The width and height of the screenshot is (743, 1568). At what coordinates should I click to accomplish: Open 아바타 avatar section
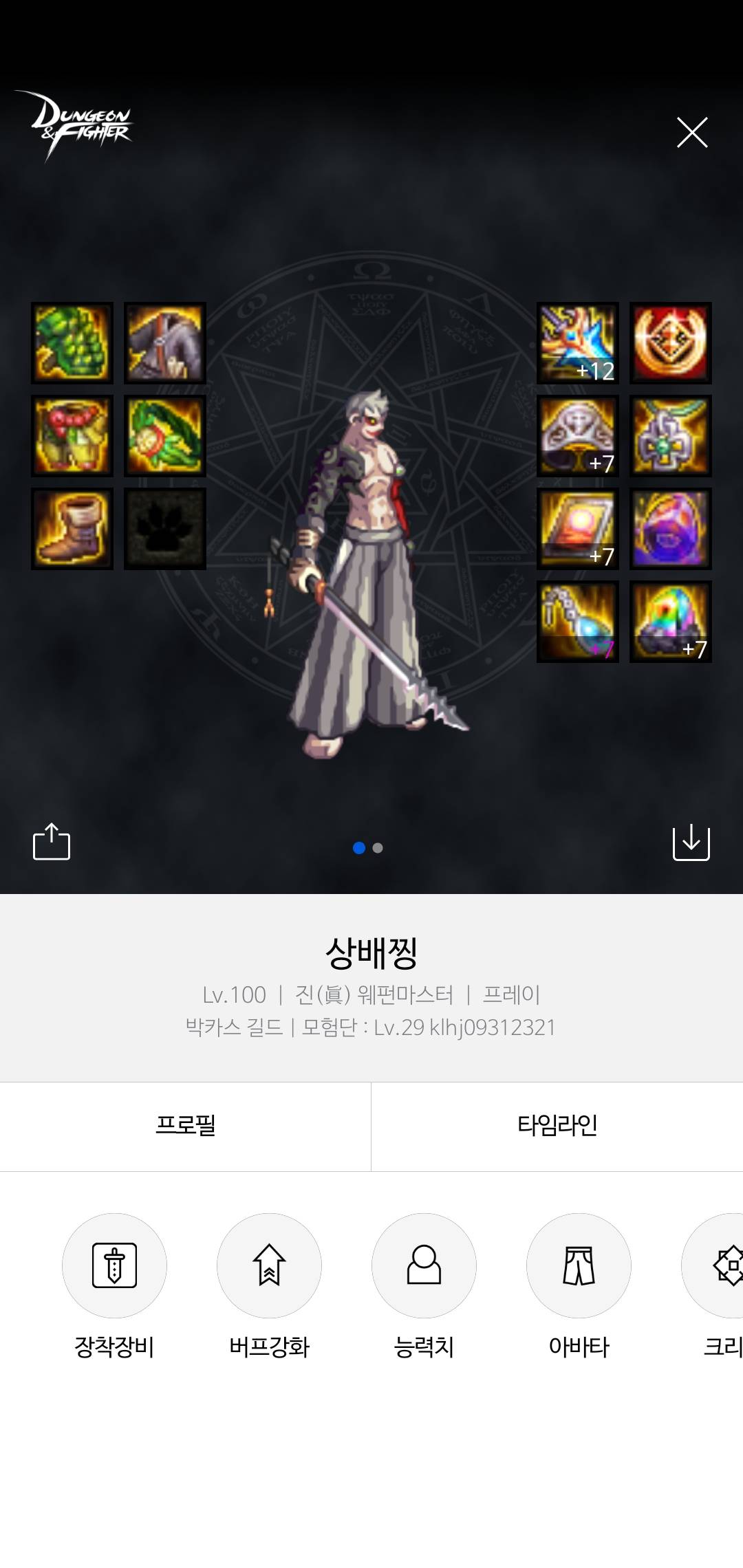pyautogui.click(x=579, y=1265)
